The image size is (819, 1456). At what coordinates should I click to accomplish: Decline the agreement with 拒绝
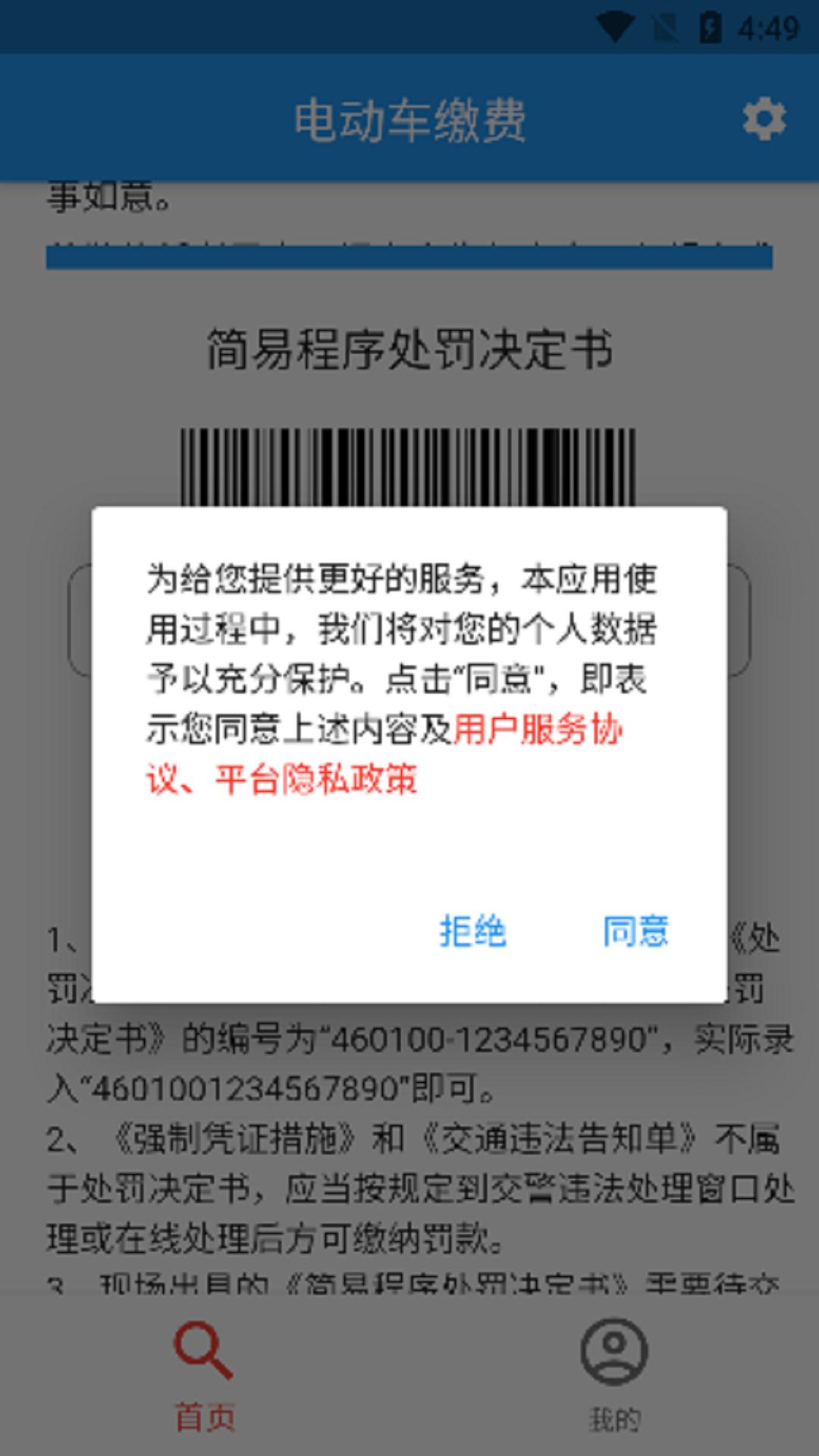472,931
